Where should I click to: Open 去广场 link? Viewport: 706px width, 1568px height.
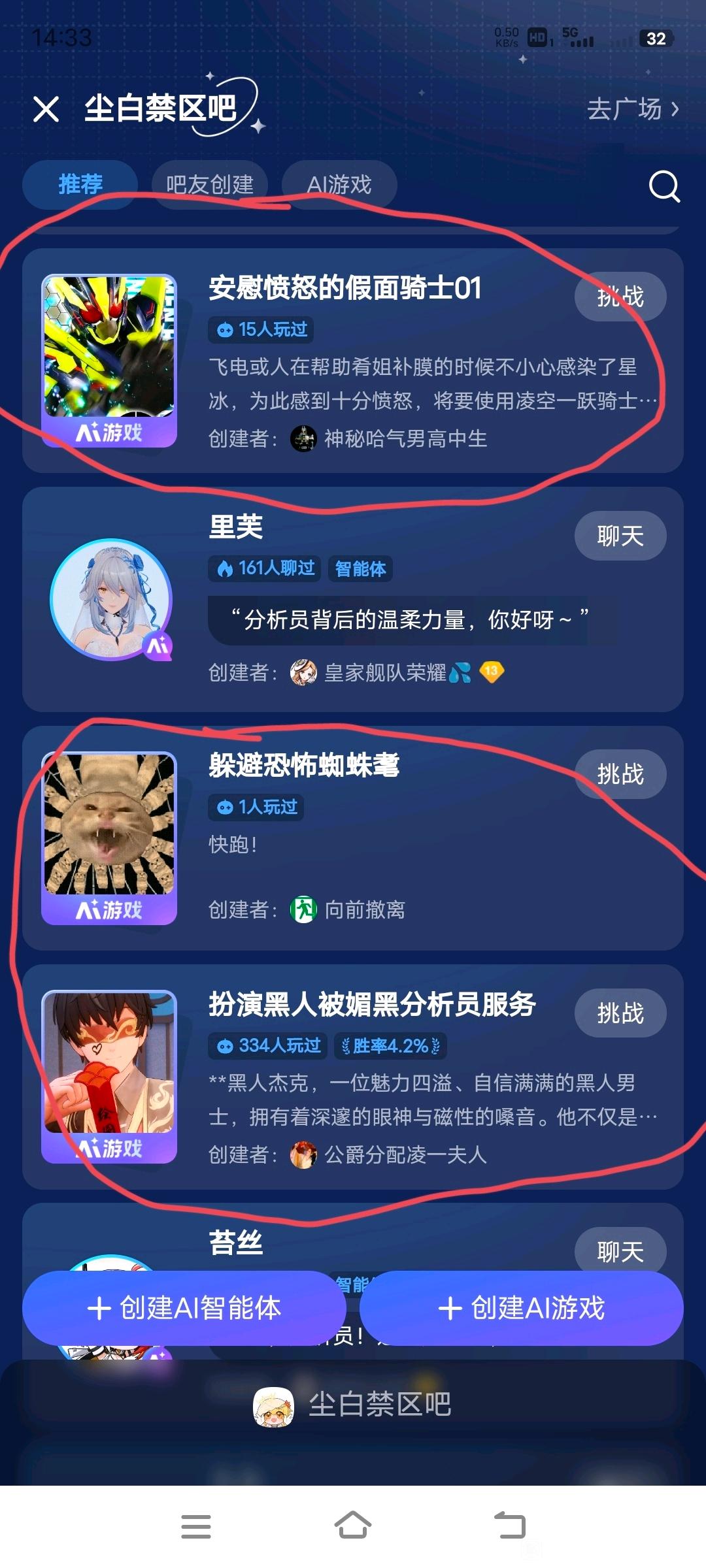click(x=632, y=109)
